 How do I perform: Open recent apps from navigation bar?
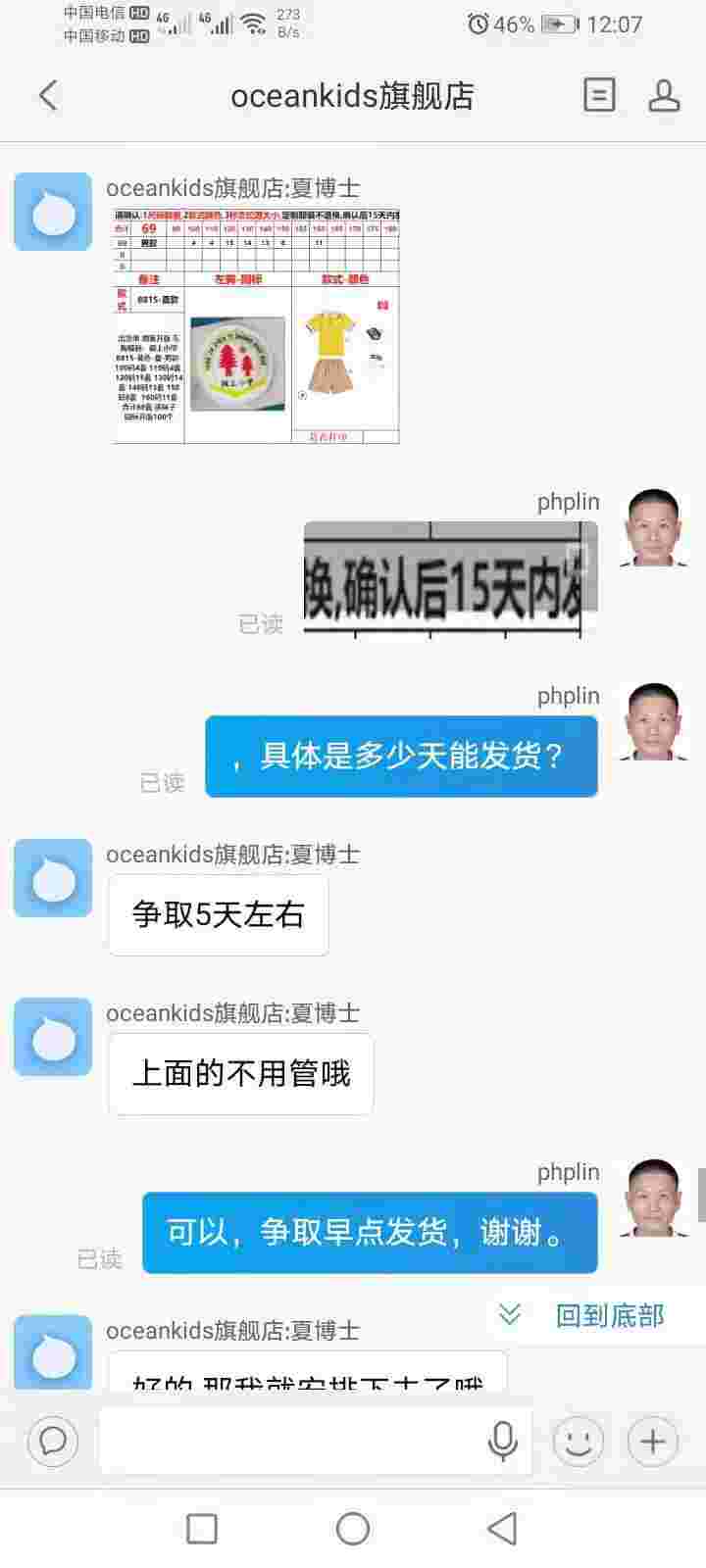click(202, 1528)
